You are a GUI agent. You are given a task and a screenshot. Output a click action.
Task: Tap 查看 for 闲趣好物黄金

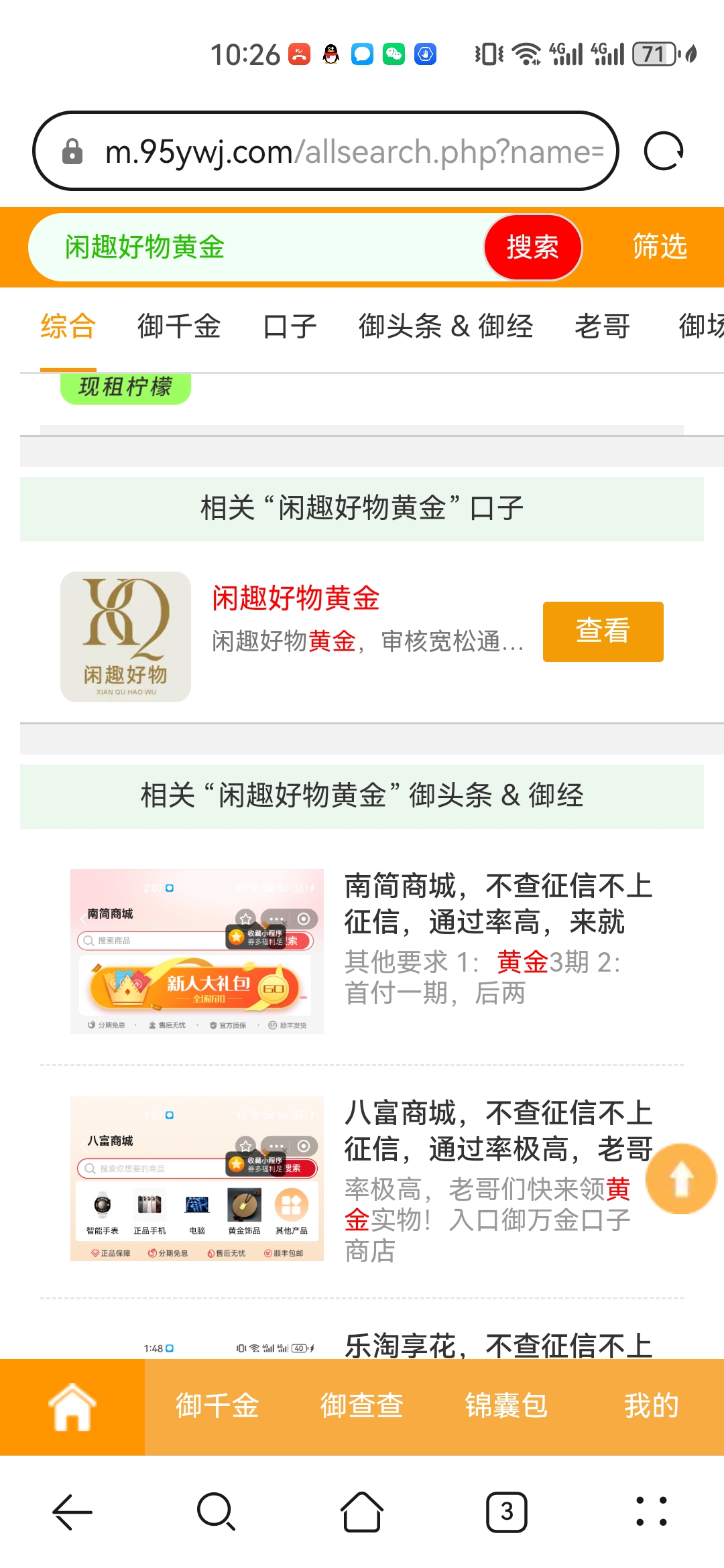tap(603, 631)
